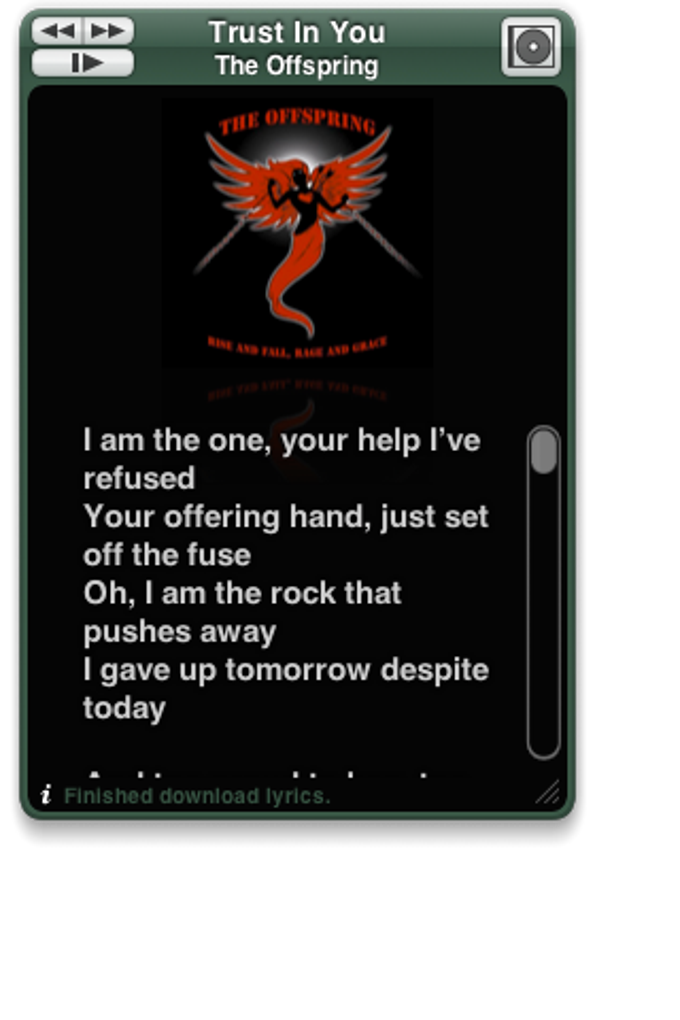Viewport: 680px width, 1020px height.
Task: Open the info 'i' button
Action: pyautogui.click(x=46, y=796)
